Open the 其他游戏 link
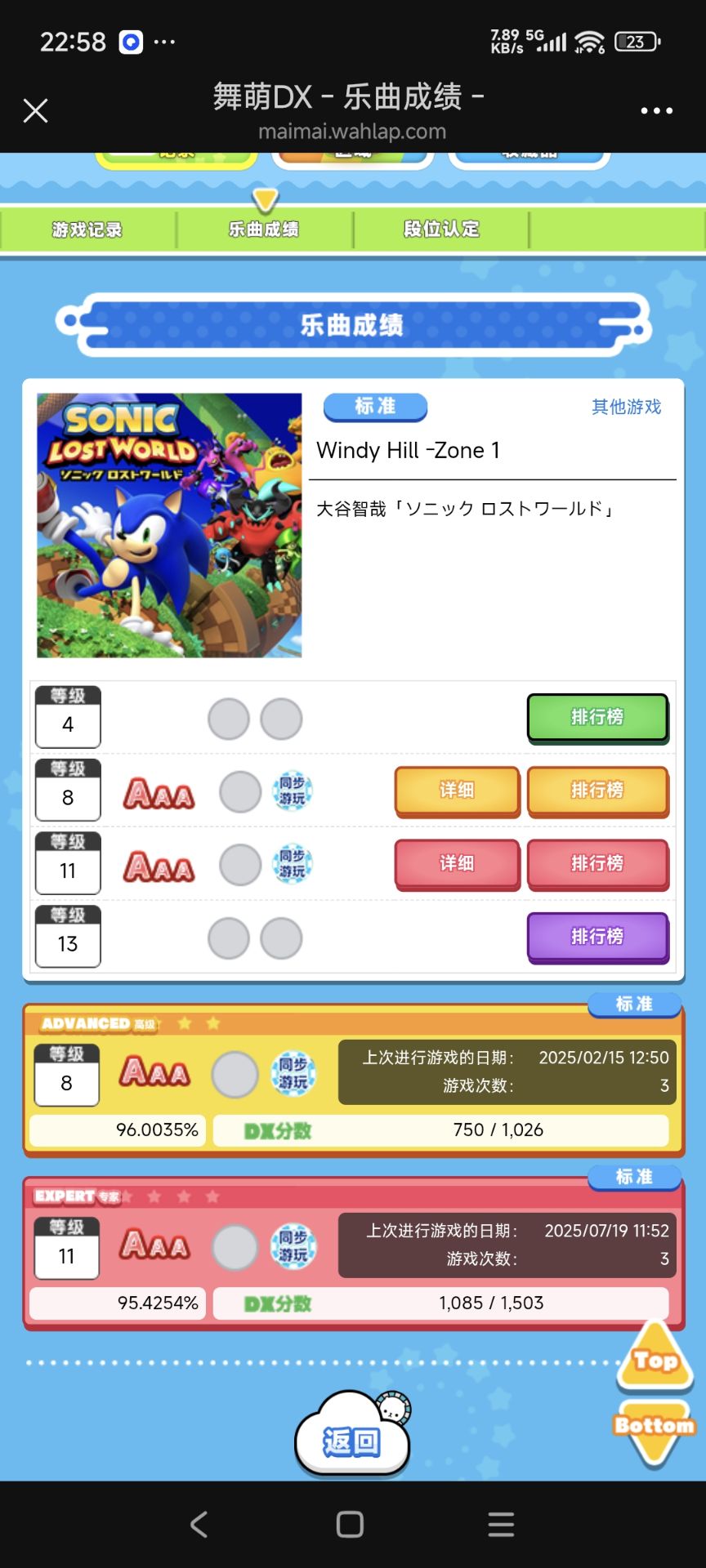The width and height of the screenshot is (706, 1568). (626, 407)
